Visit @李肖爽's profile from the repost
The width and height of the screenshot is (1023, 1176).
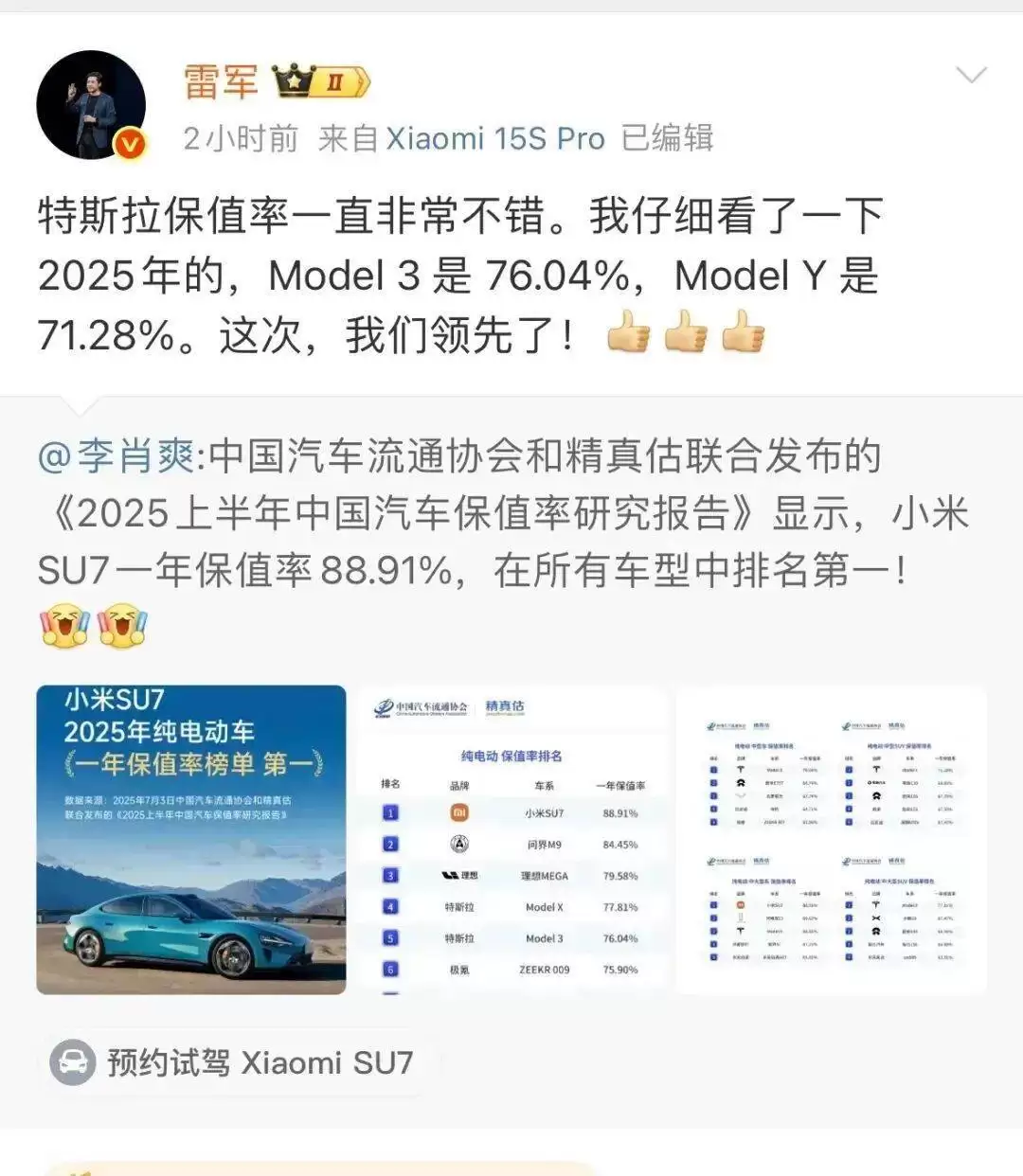pos(116,457)
